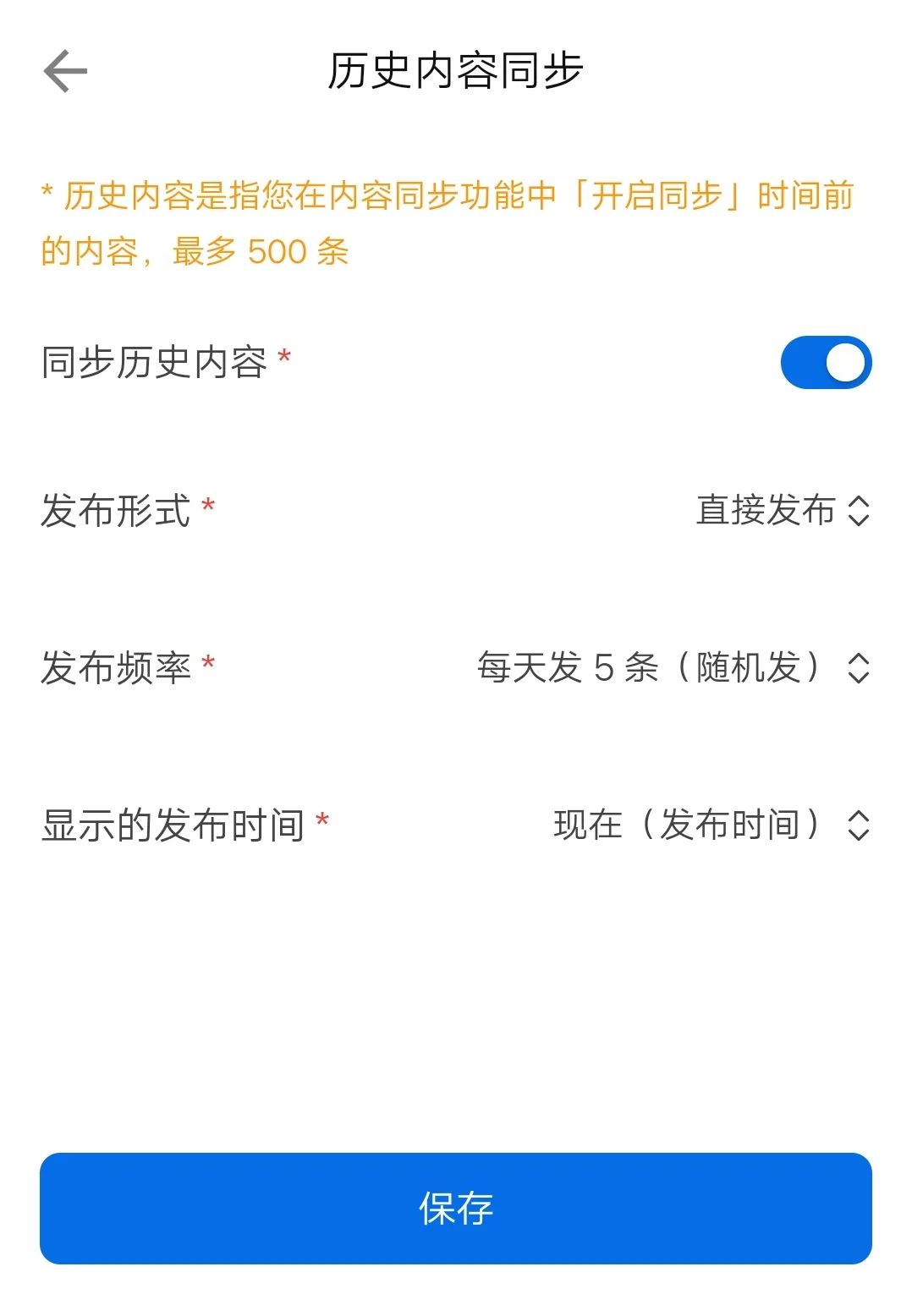
Task: Tap the left-pointing navigation arrow
Action: (x=65, y=69)
